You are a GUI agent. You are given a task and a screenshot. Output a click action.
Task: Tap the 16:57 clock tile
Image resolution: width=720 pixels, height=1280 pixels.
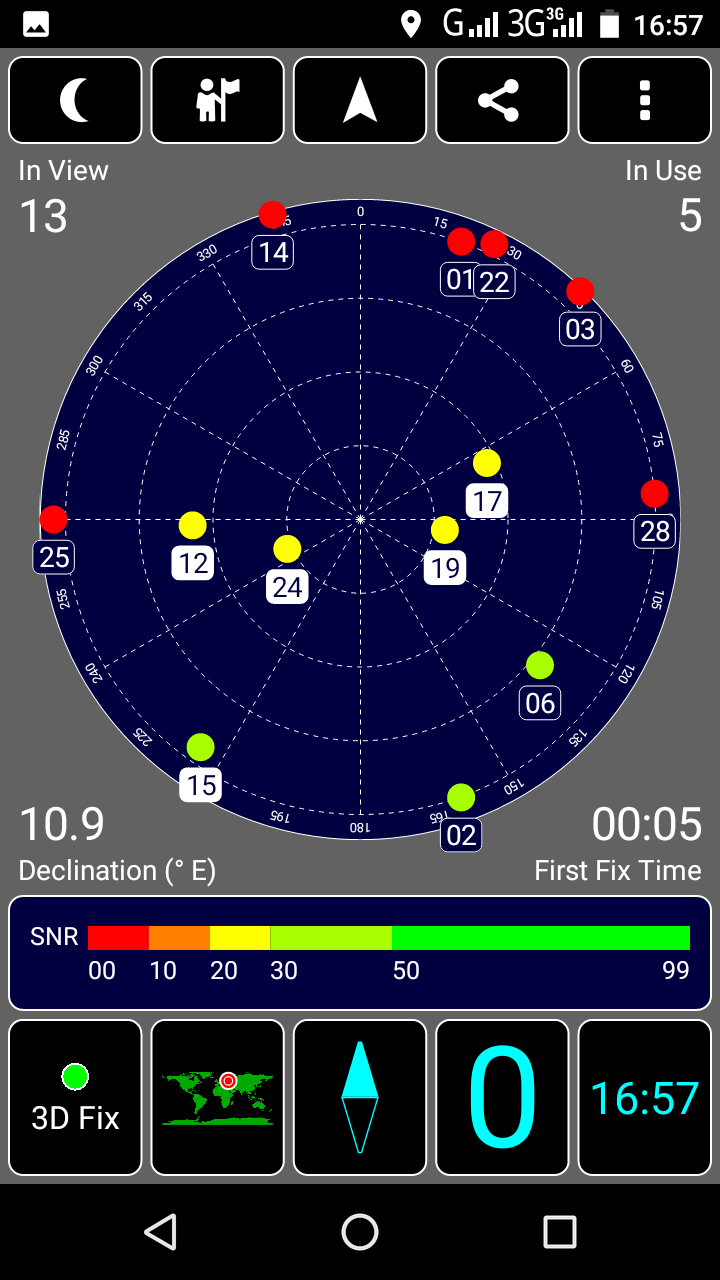645,1097
